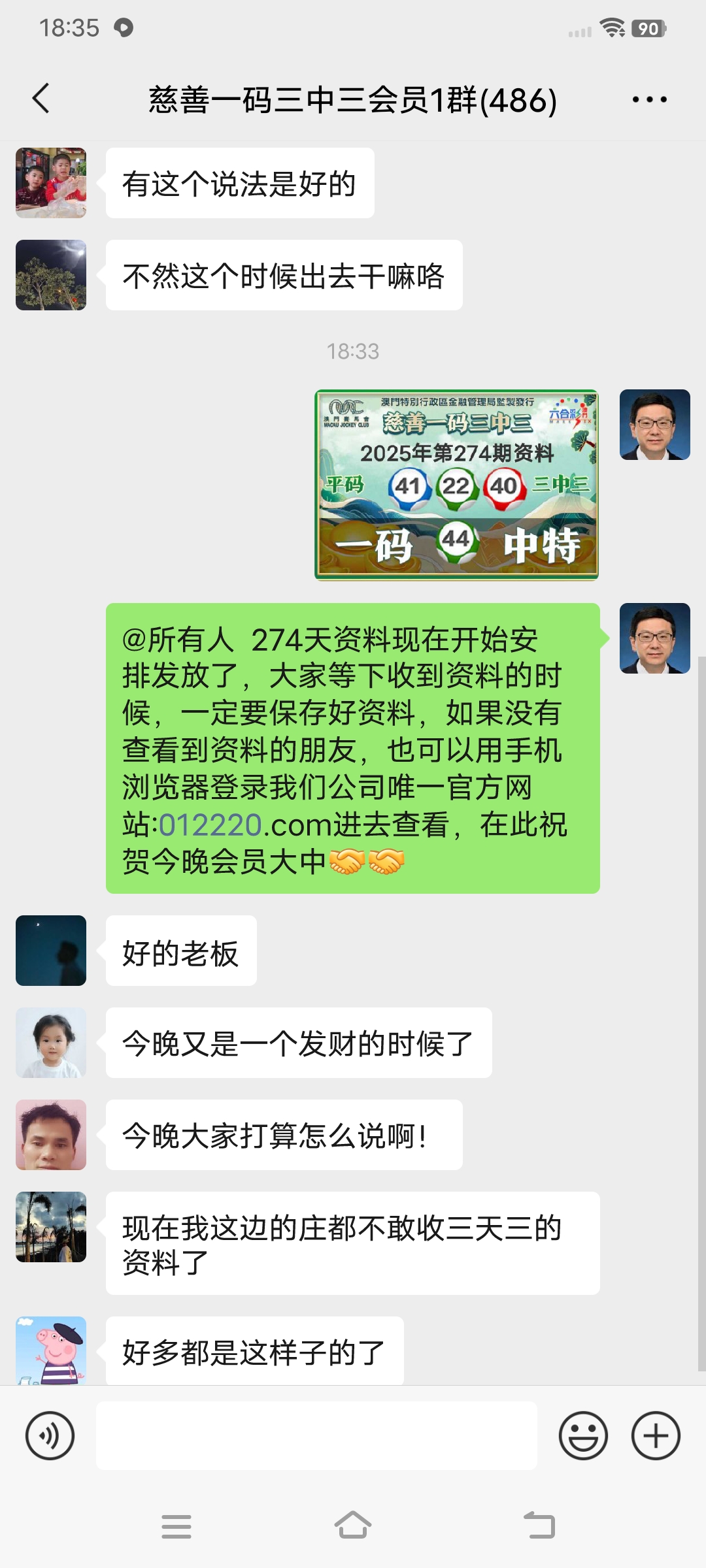The image size is (706, 1568).
Task: Go to the system home screen
Action: 353,1526
